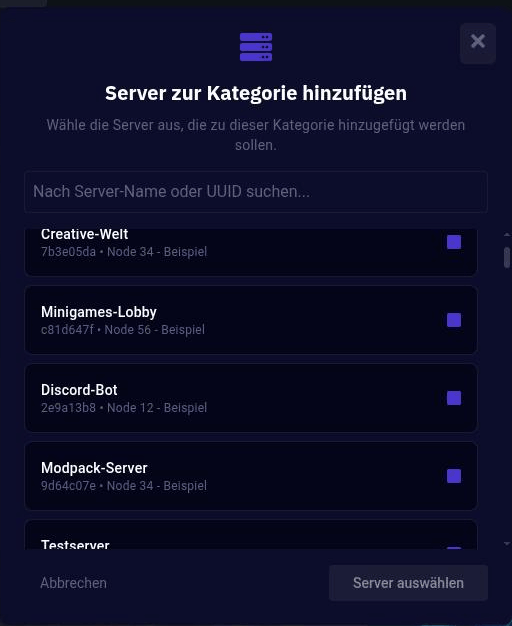Toggle the checkbox for Creative-Welt
The image size is (512, 626).
coord(454,242)
